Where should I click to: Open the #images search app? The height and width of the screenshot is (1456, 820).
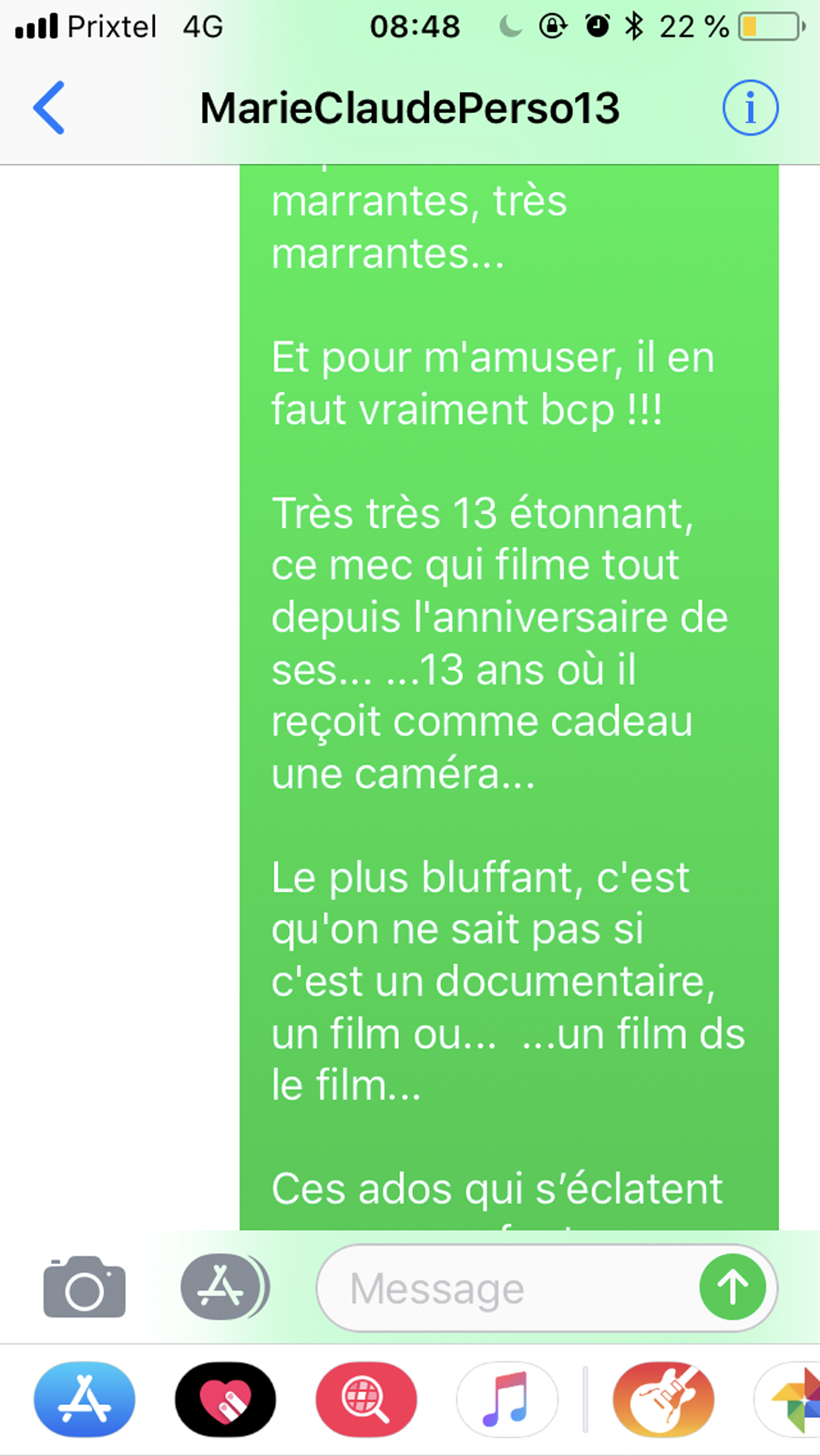(x=366, y=1399)
